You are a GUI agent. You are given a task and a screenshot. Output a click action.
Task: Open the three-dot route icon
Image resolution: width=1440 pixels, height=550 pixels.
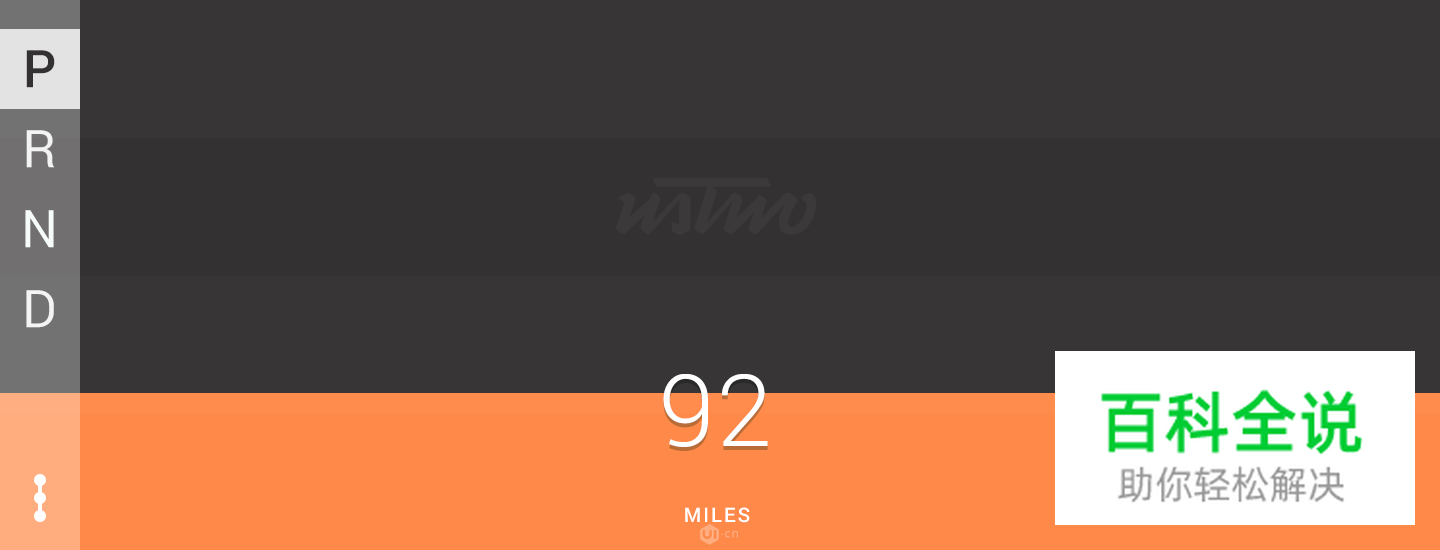point(40,497)
